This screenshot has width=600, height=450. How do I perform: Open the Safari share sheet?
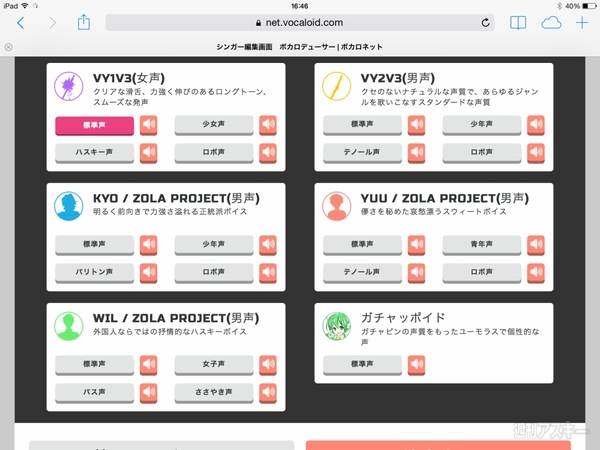click(83, 21)
